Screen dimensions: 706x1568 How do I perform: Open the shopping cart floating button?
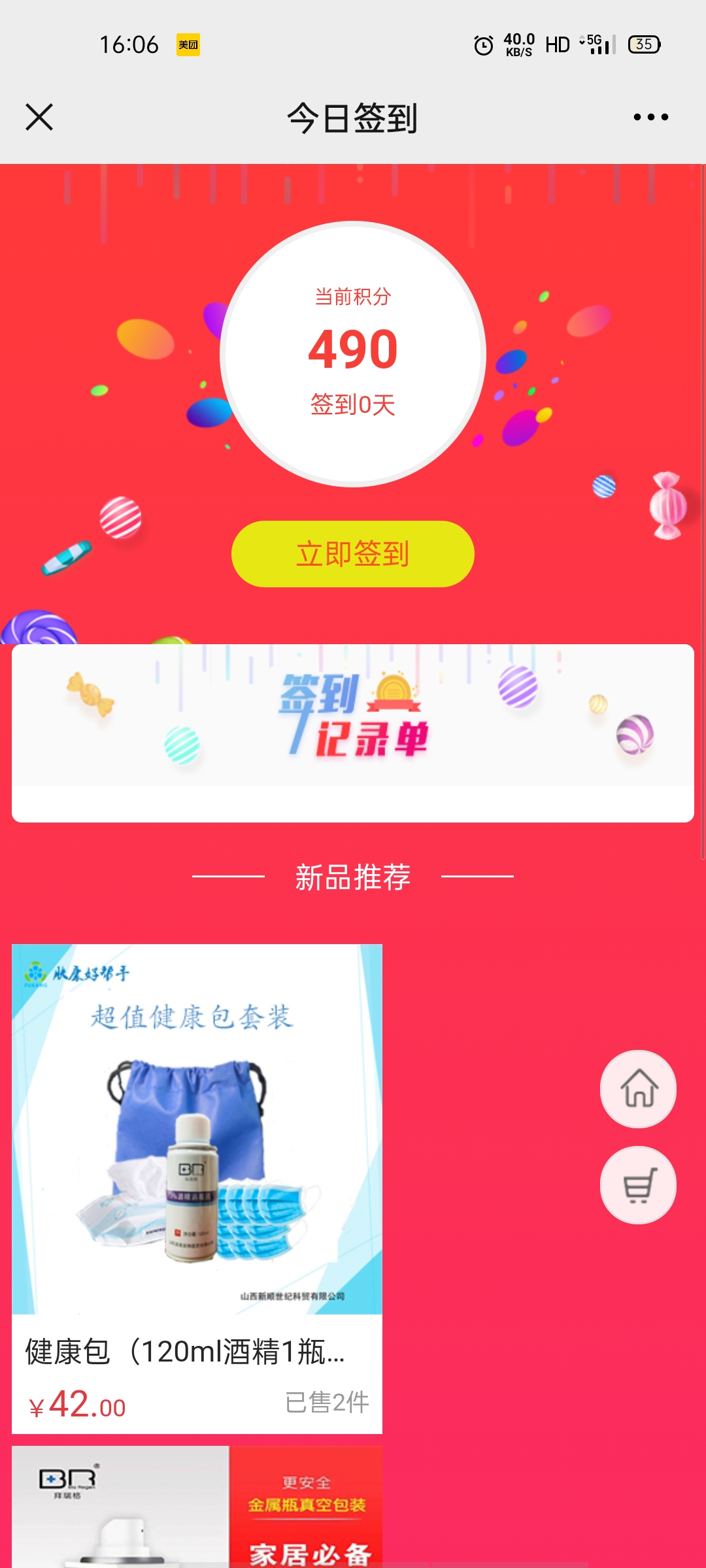pyautogui.click(x=638, y=1184)
